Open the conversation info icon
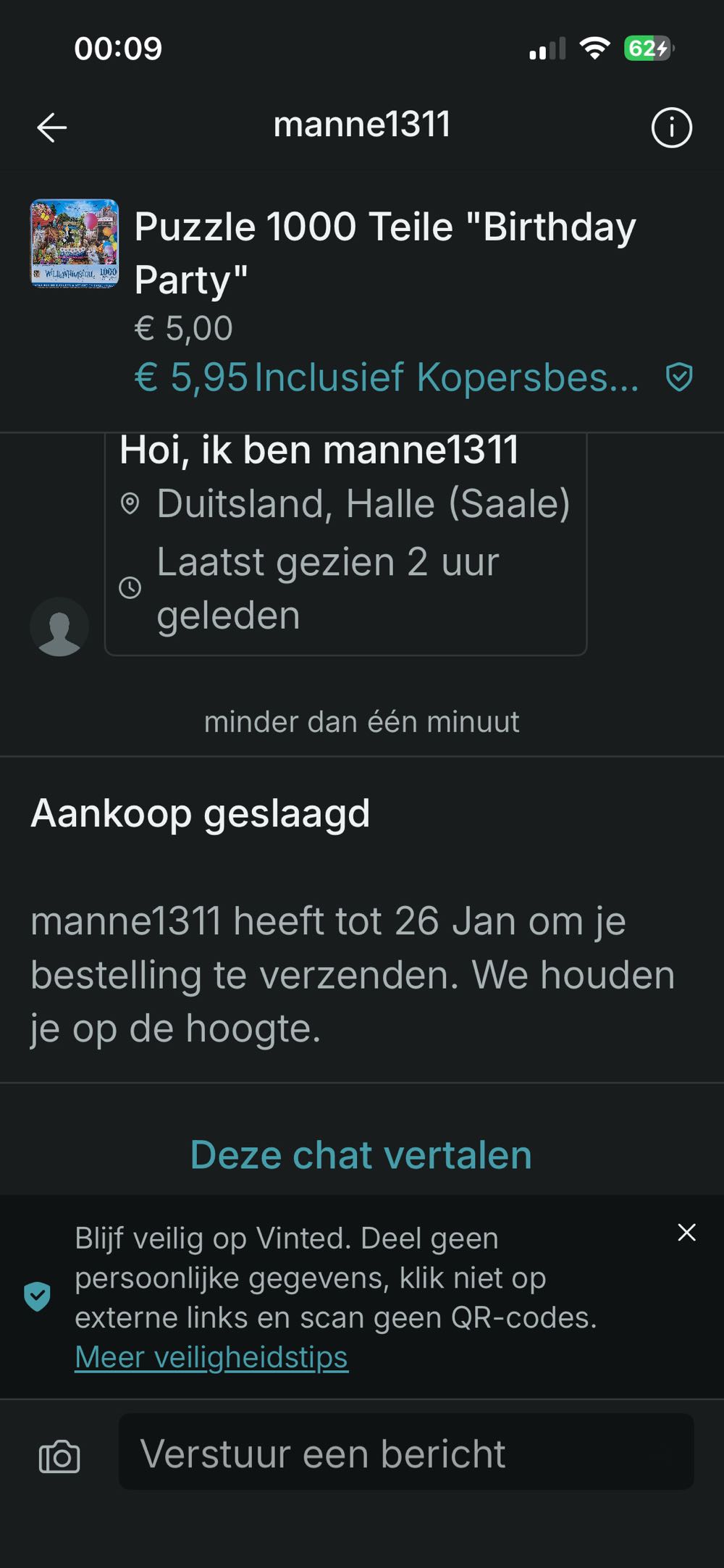This screenshot has width=724, height=1568. click(x=671, y=128)
